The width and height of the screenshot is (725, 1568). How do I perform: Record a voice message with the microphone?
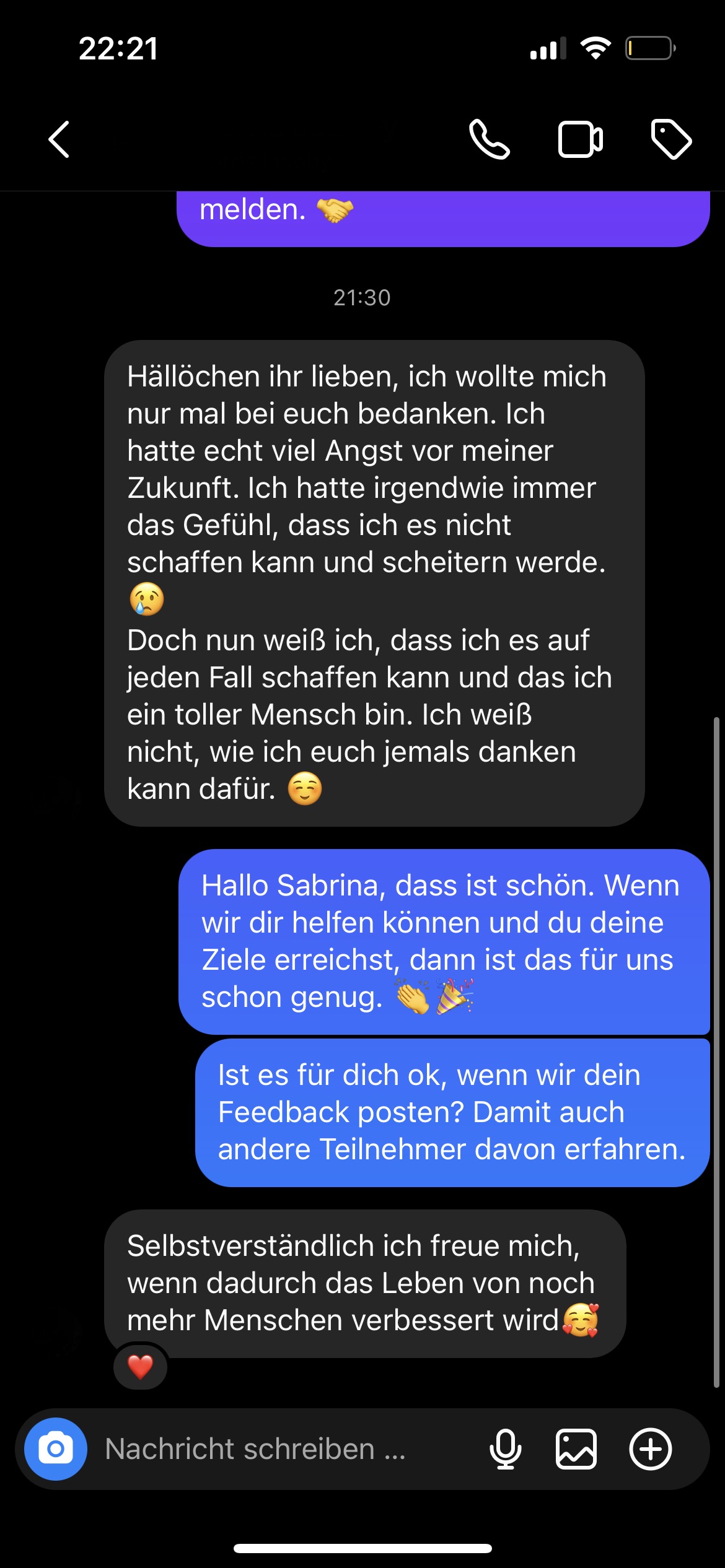coord(506,1449)
